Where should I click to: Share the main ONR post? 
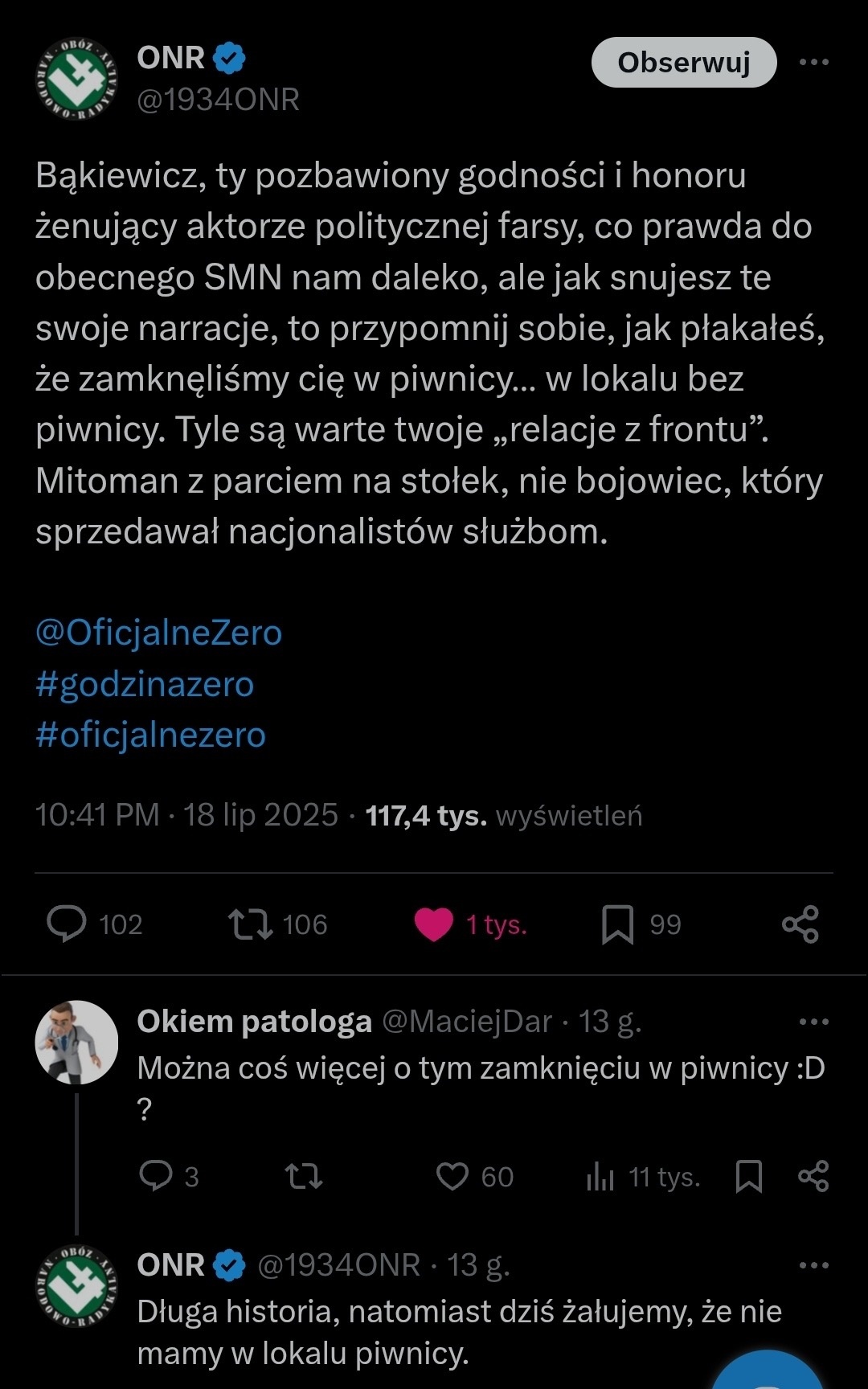[800, 924]
